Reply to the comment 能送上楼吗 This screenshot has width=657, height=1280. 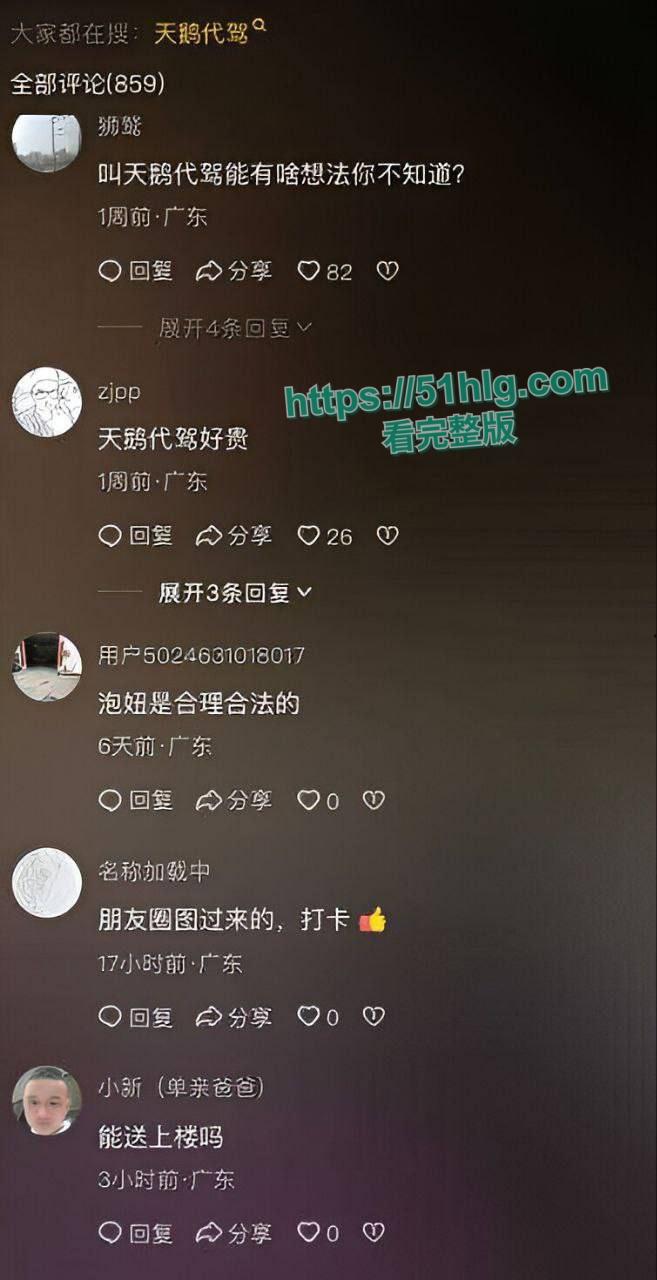coord(136,1233)
